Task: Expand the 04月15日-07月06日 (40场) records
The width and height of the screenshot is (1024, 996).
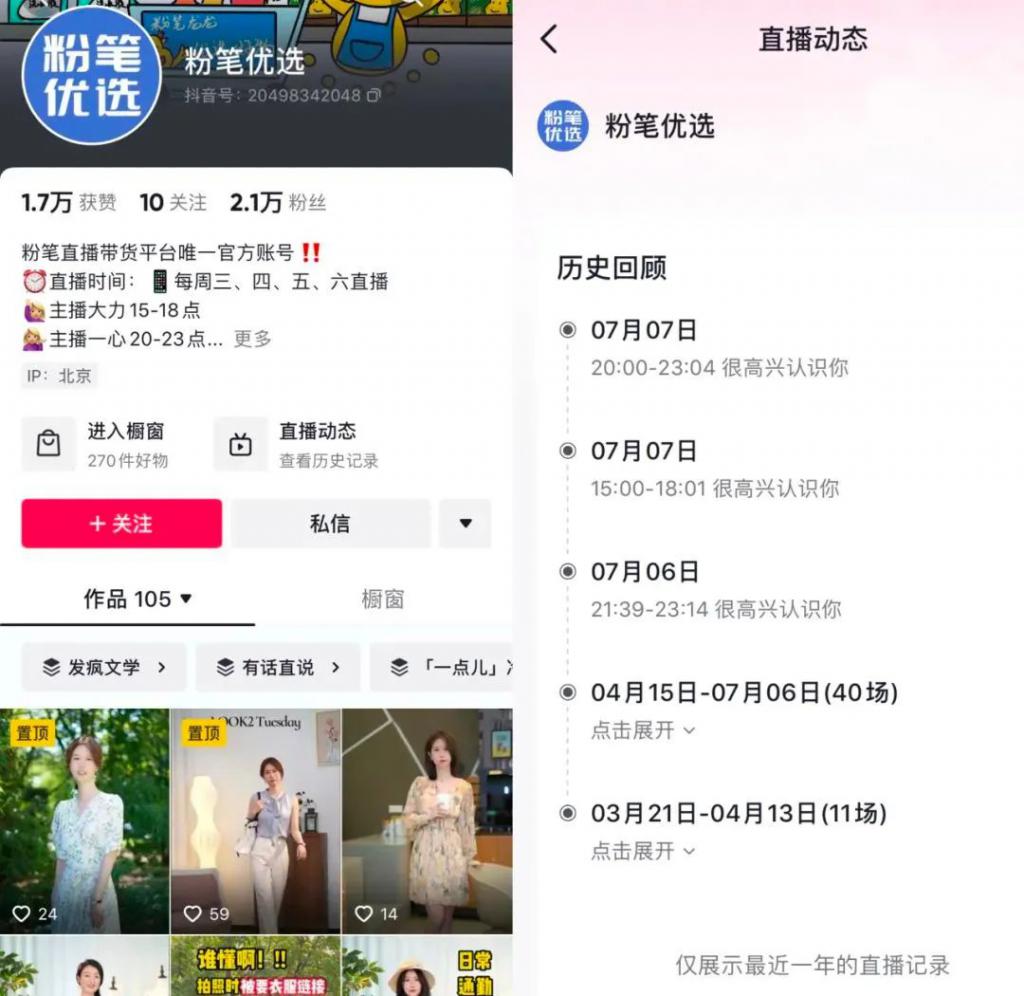Action: pyautogui.click(x=642, y=731)
